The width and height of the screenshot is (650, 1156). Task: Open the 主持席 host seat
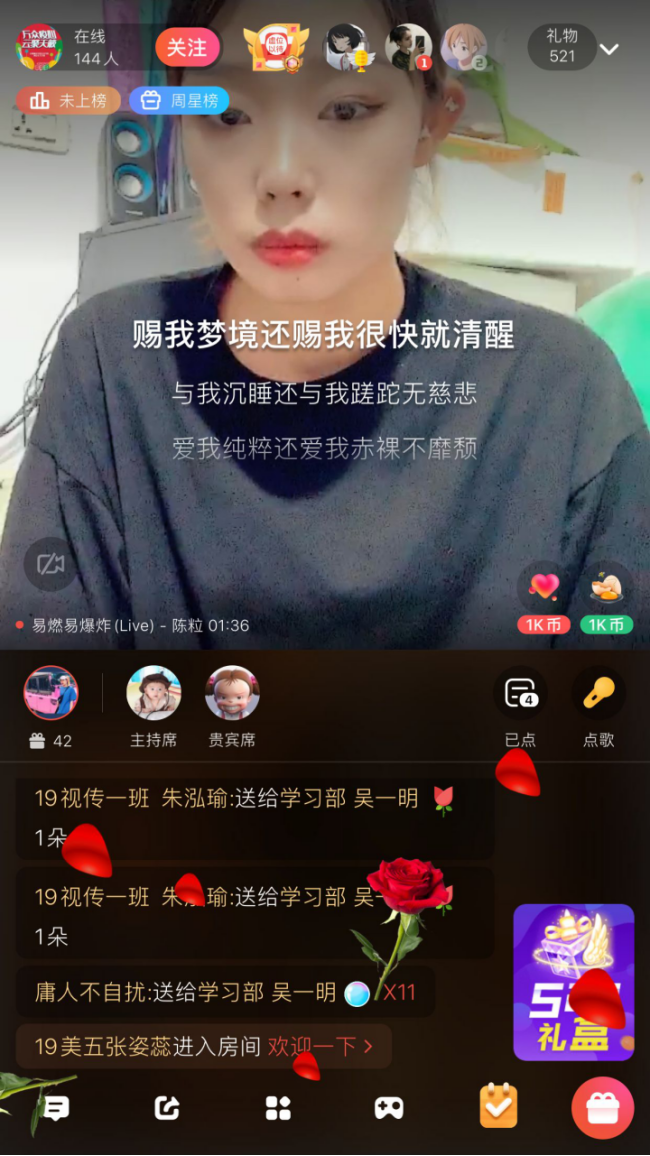pyautogui.click(x=154, y=703)
